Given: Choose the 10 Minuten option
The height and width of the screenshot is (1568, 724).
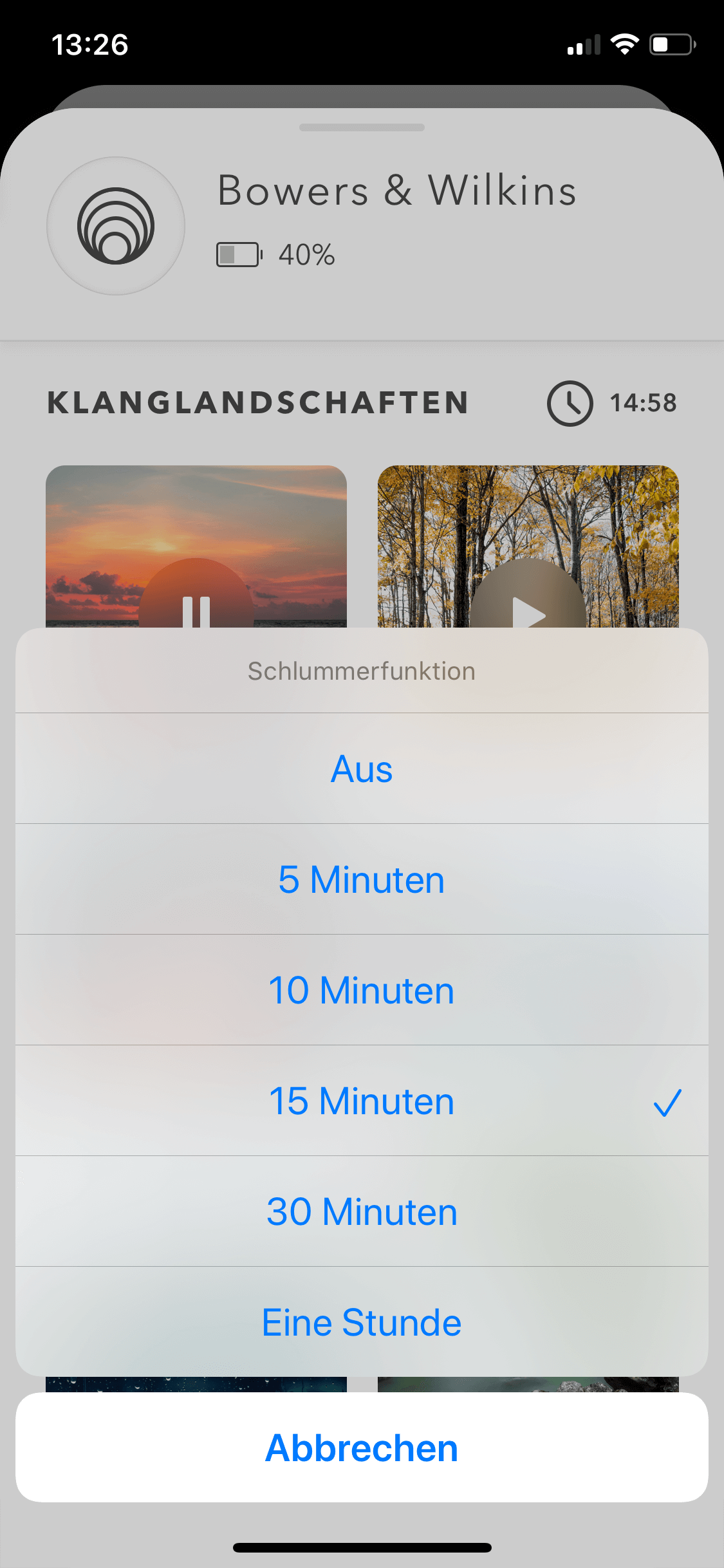Looking at the screenshot, I should [362, 990].
